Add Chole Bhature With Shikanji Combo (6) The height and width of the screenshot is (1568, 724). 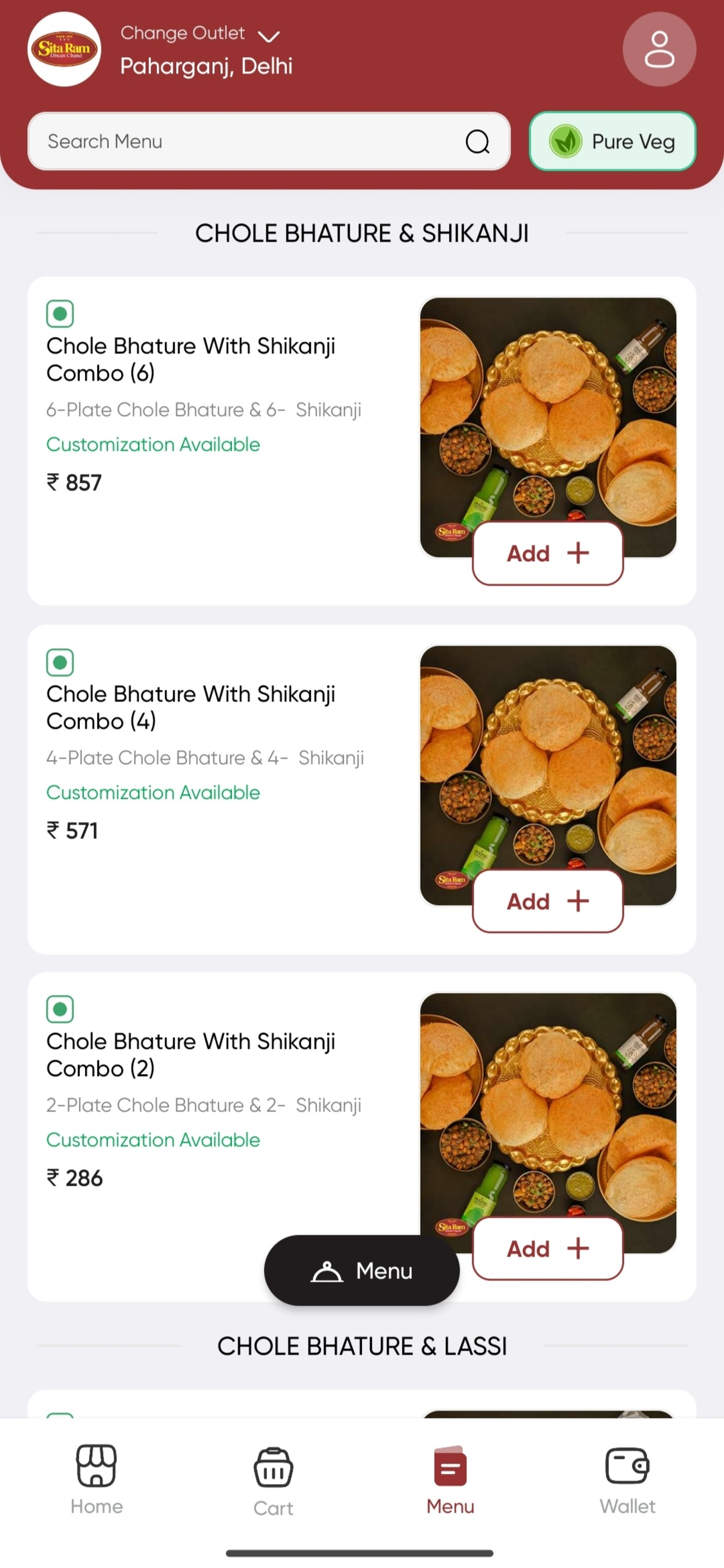(x=547, y=554)
